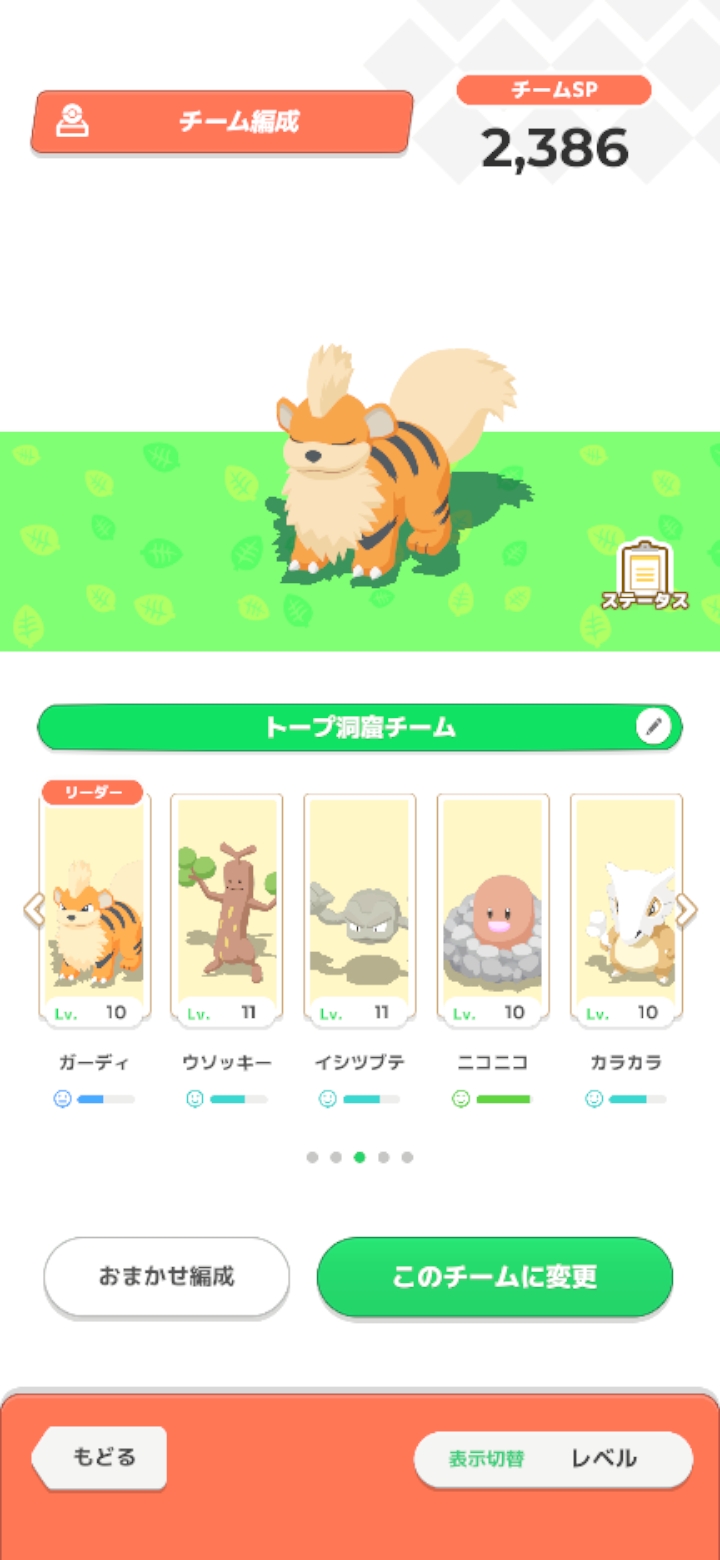Confirm with このチームに変更 button
This screenshot has height=1560, width=720.
point(495,1277)
